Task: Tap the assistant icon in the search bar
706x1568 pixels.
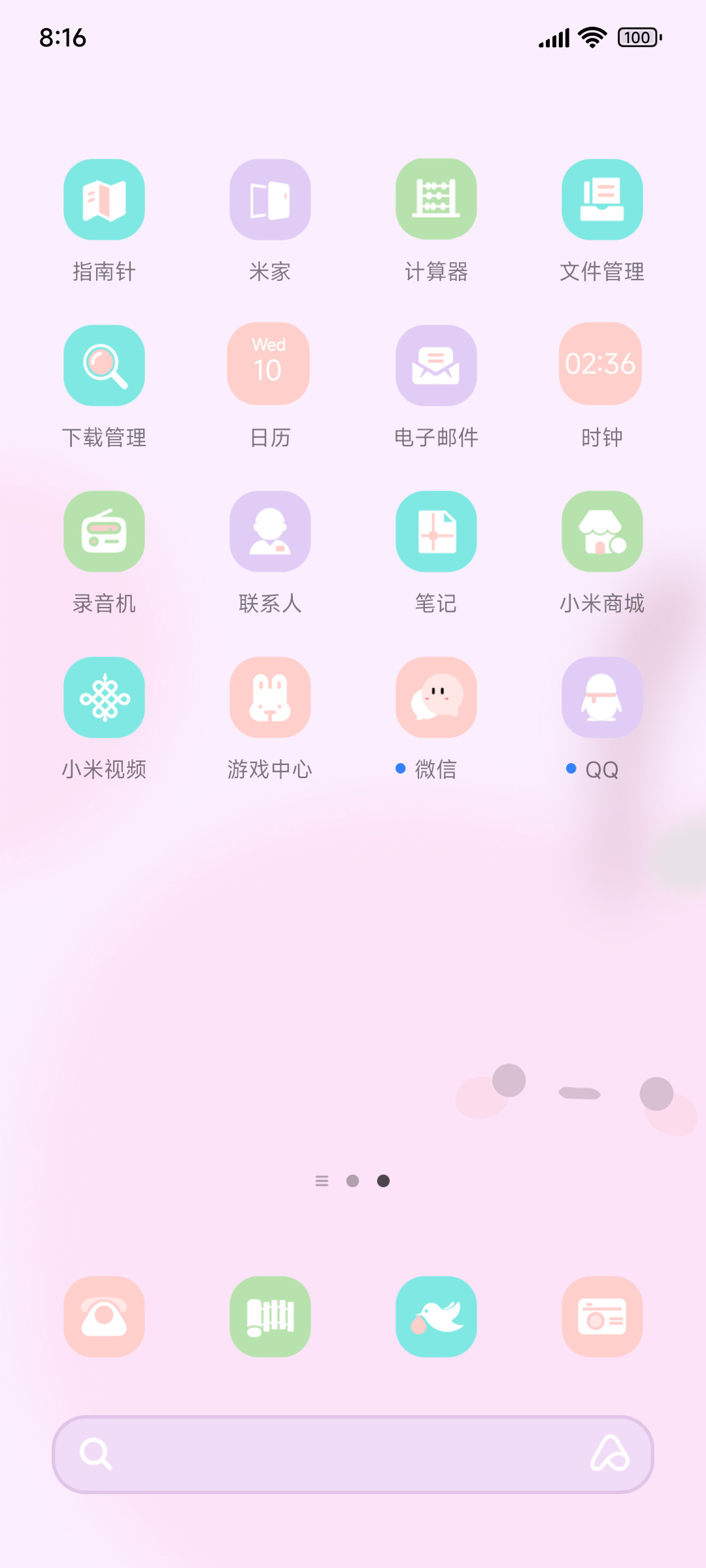Action: click(609, 1454)
